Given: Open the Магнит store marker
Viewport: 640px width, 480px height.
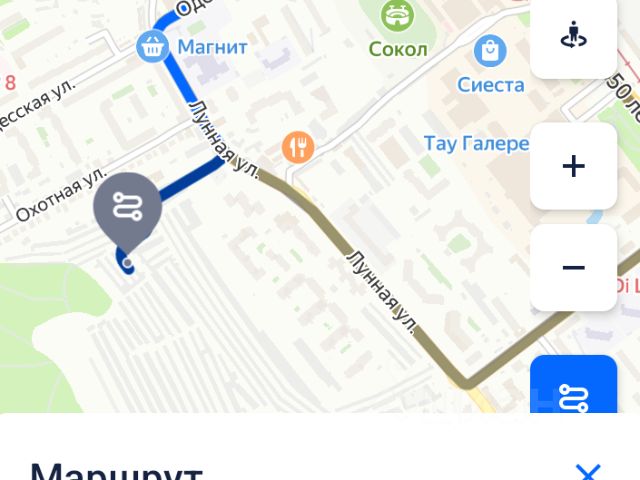Looking at the screenshot, I should click(x=152, y=46).
